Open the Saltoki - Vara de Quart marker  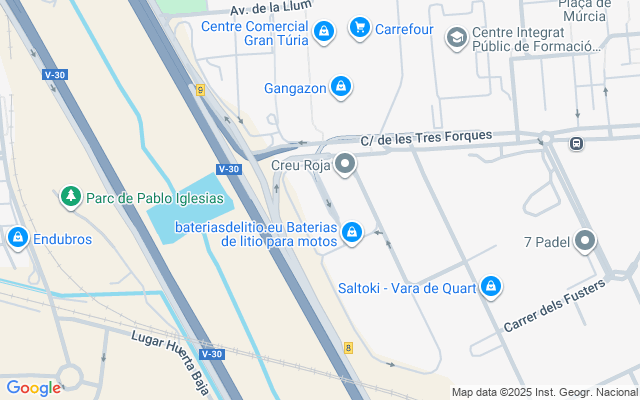coord(490,288)
